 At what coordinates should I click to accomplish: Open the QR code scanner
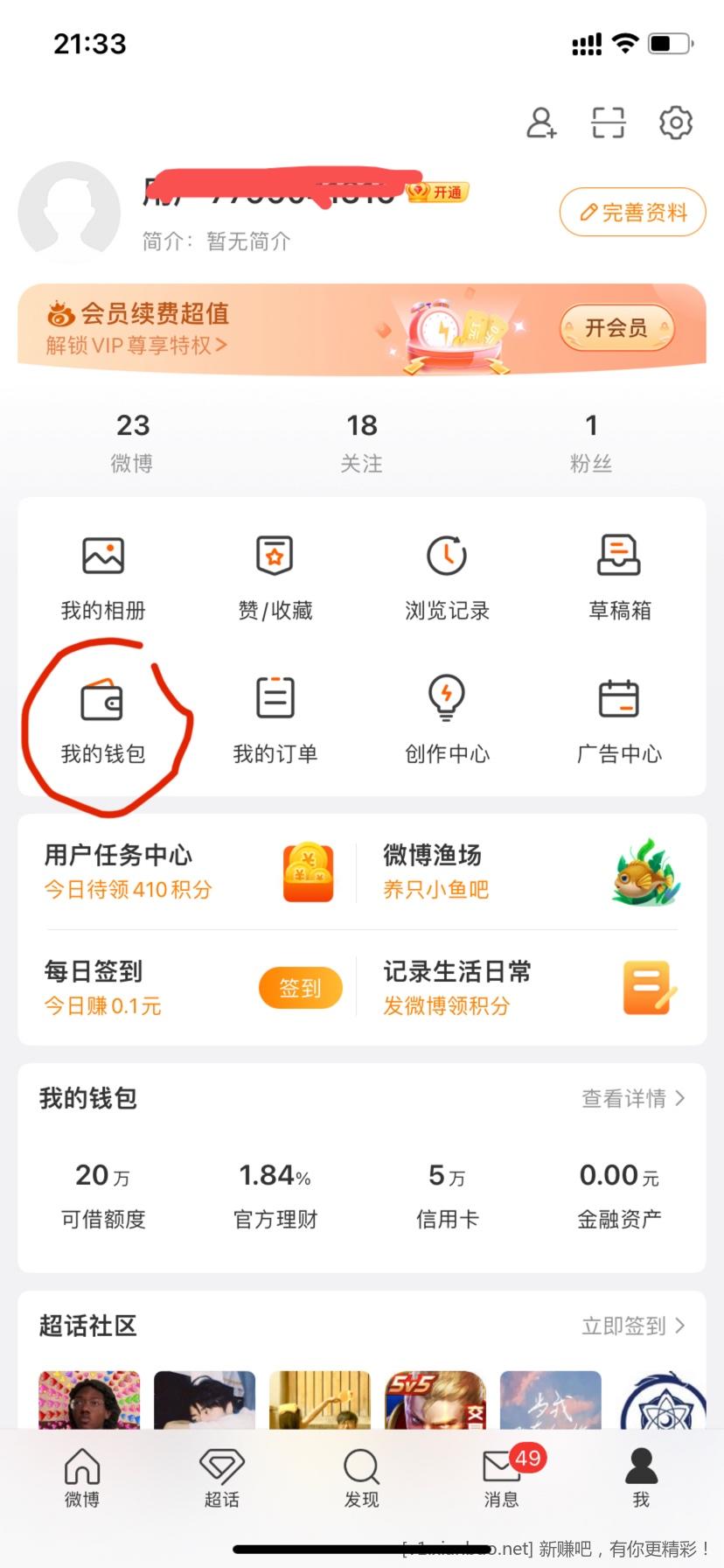pyautogui.click(x=608, y=123)
